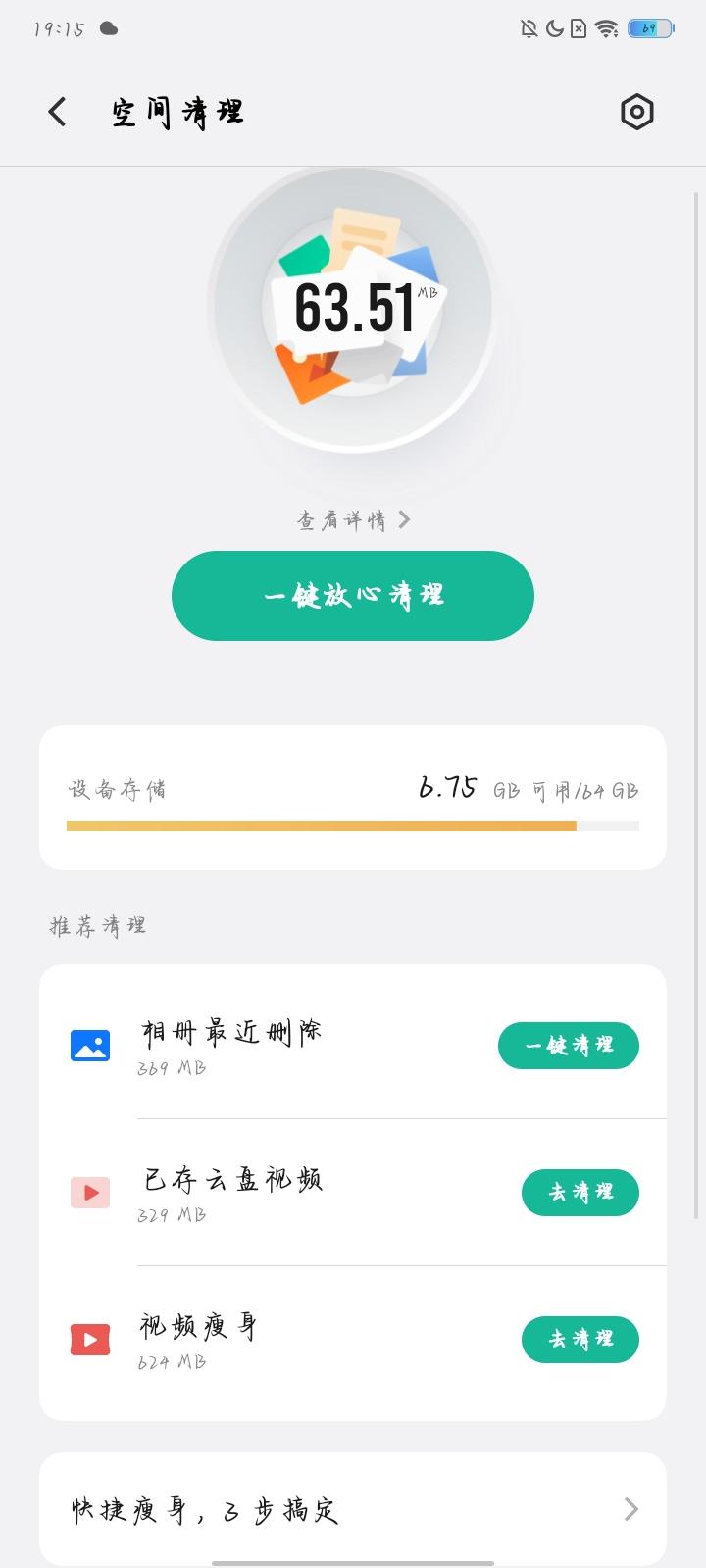
Task: Open 查看详情 for junk details
Action: tap(353, 519)
